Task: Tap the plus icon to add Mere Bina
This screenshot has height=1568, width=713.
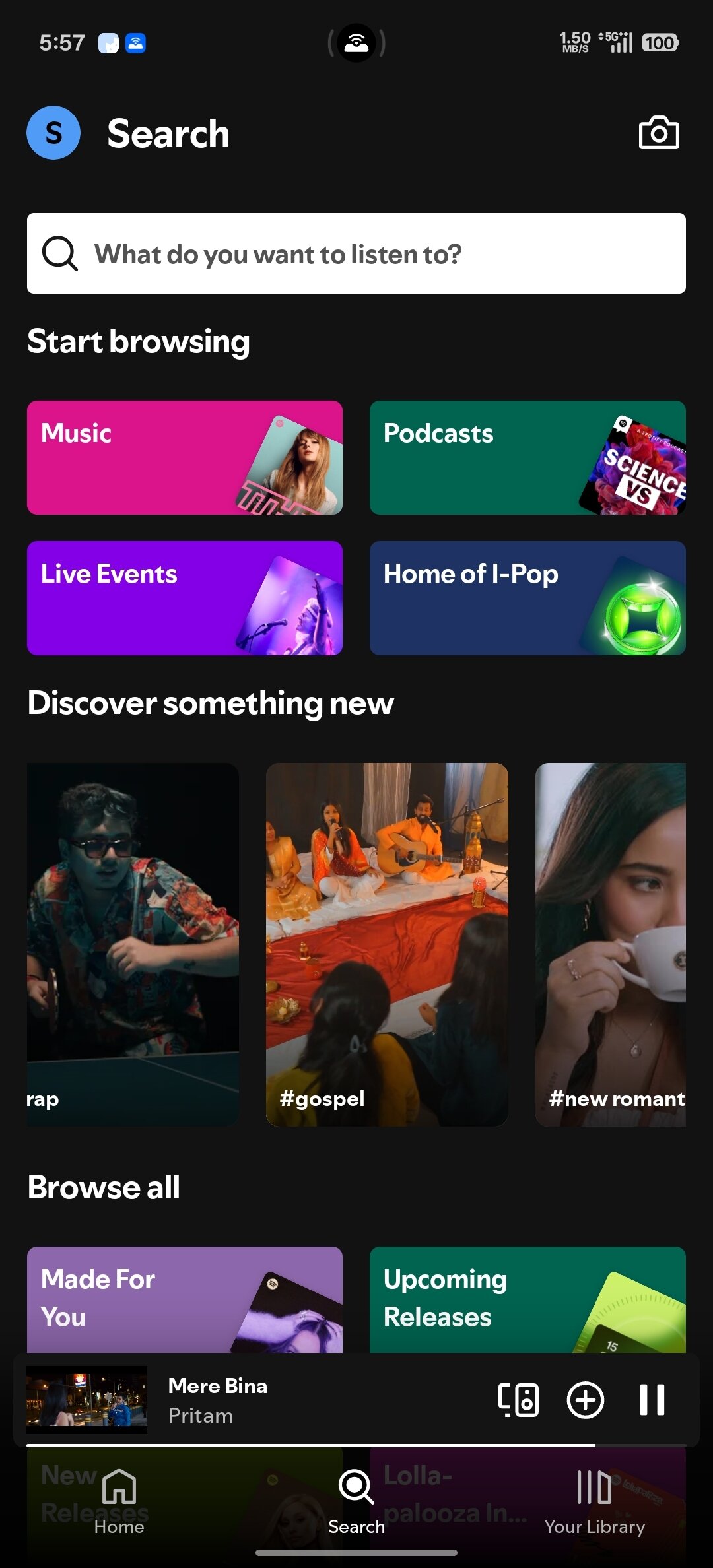Action: tap(585, 1400)
